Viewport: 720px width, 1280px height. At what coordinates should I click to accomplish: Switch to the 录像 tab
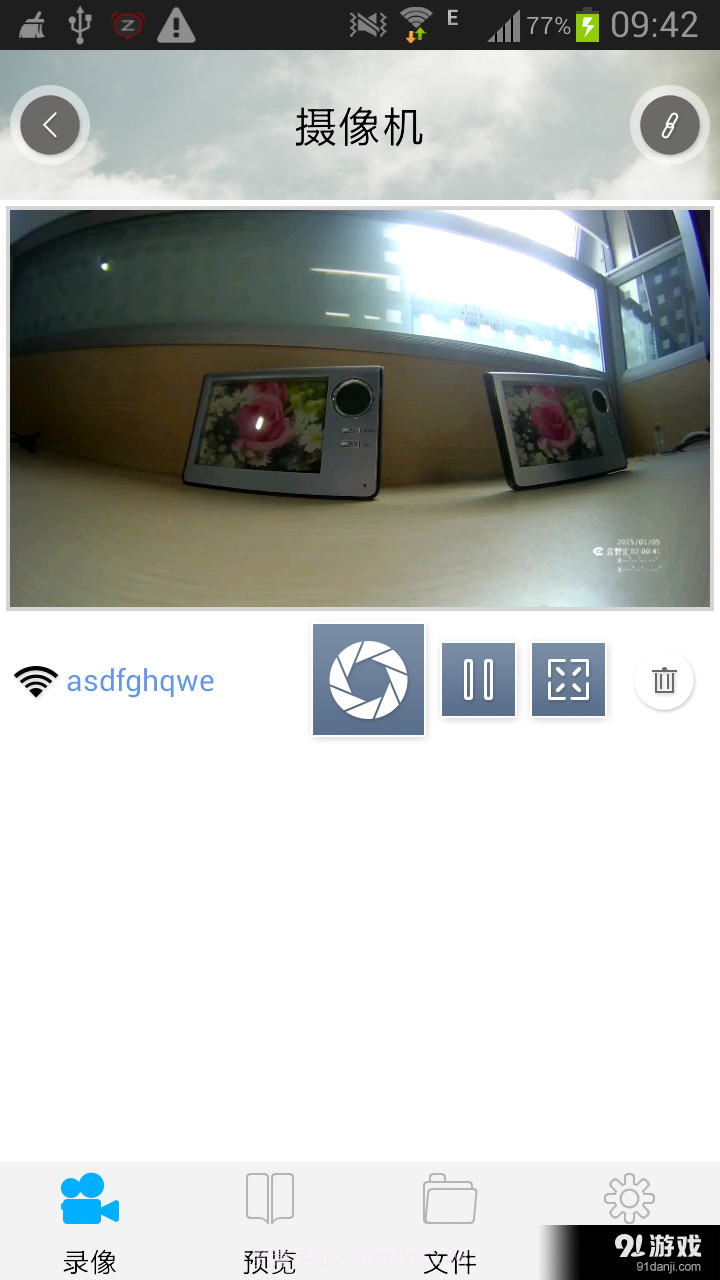click(x=90, y=1220)
